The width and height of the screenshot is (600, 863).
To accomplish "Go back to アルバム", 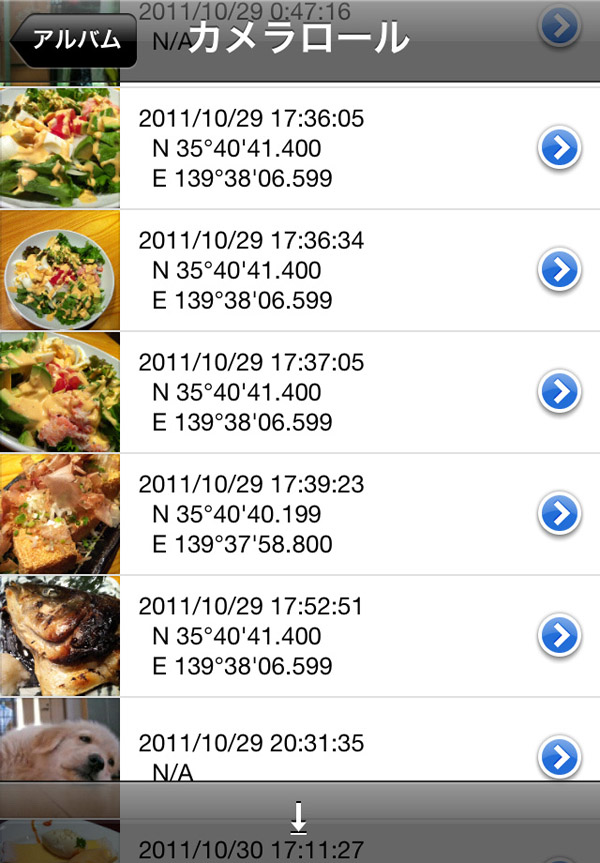I will click(75, 40).
